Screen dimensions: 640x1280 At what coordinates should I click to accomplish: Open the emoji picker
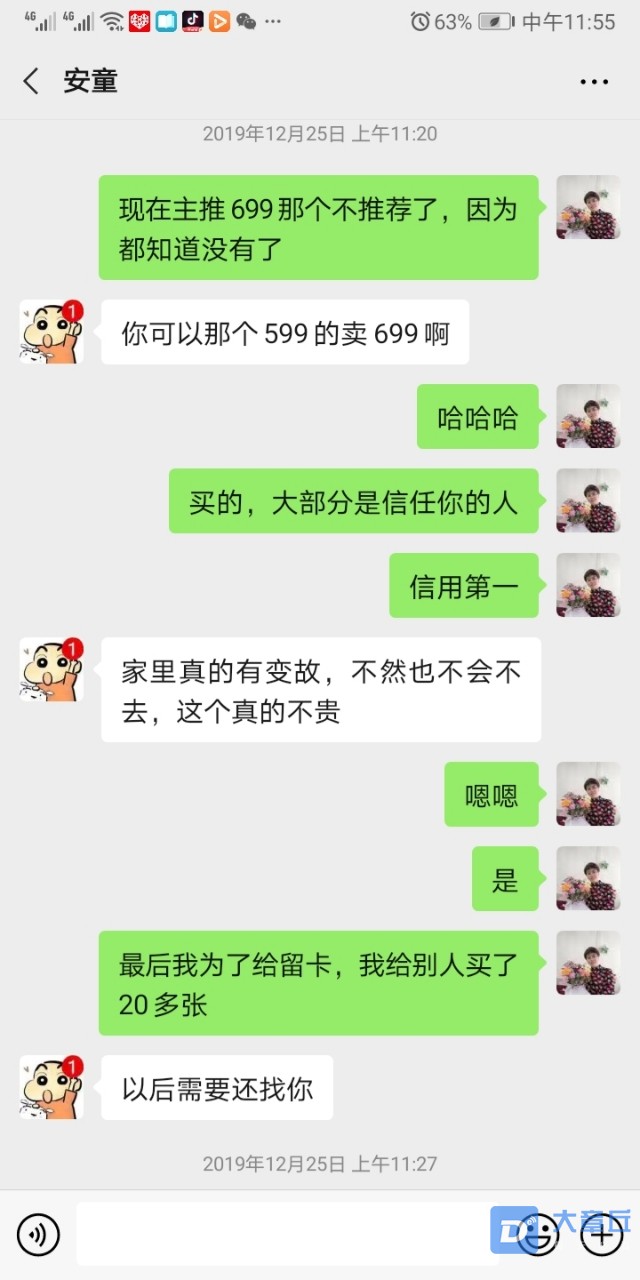point(541,1236)
